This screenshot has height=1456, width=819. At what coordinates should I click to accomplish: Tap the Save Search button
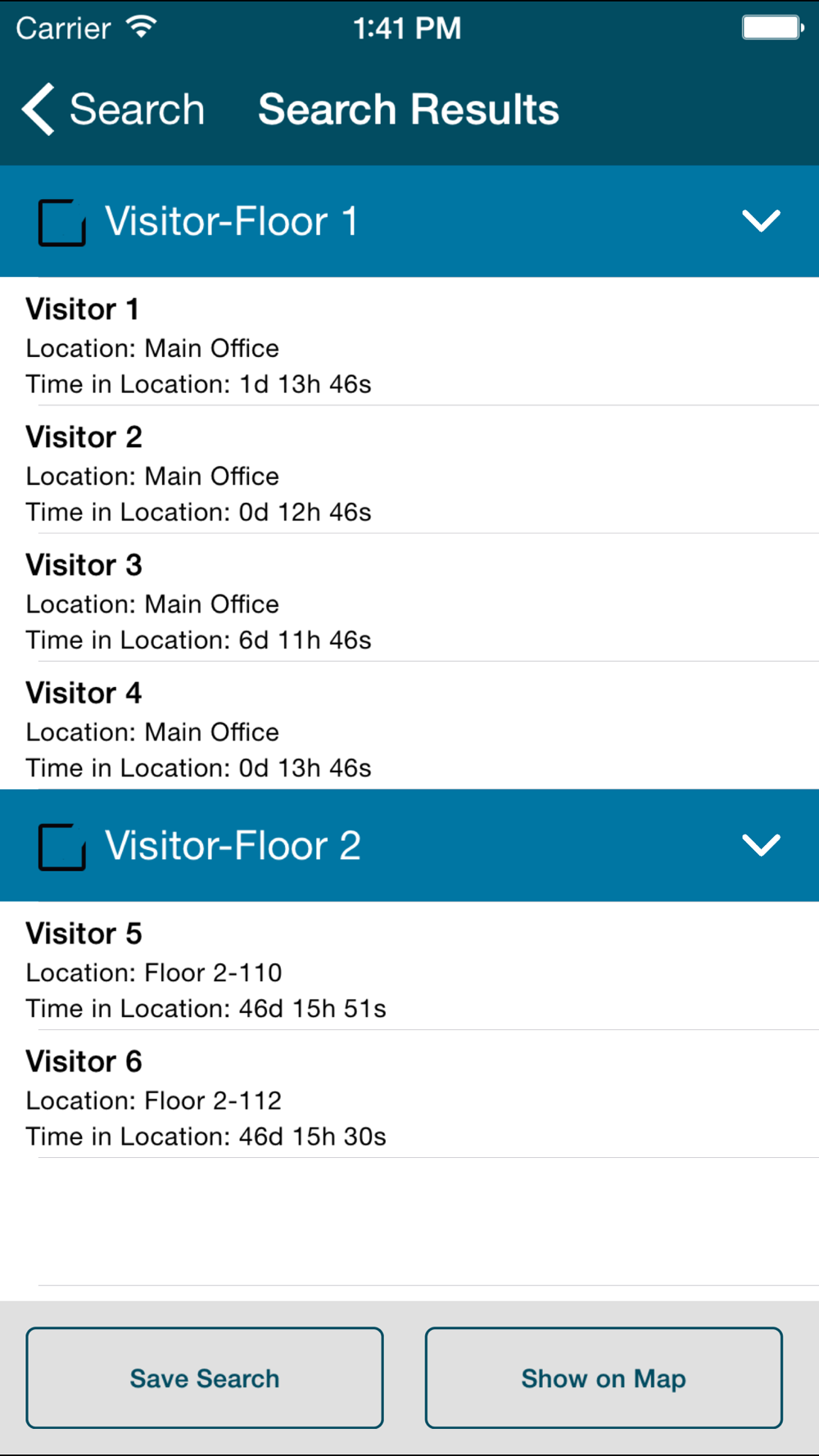click(205, 1378)
